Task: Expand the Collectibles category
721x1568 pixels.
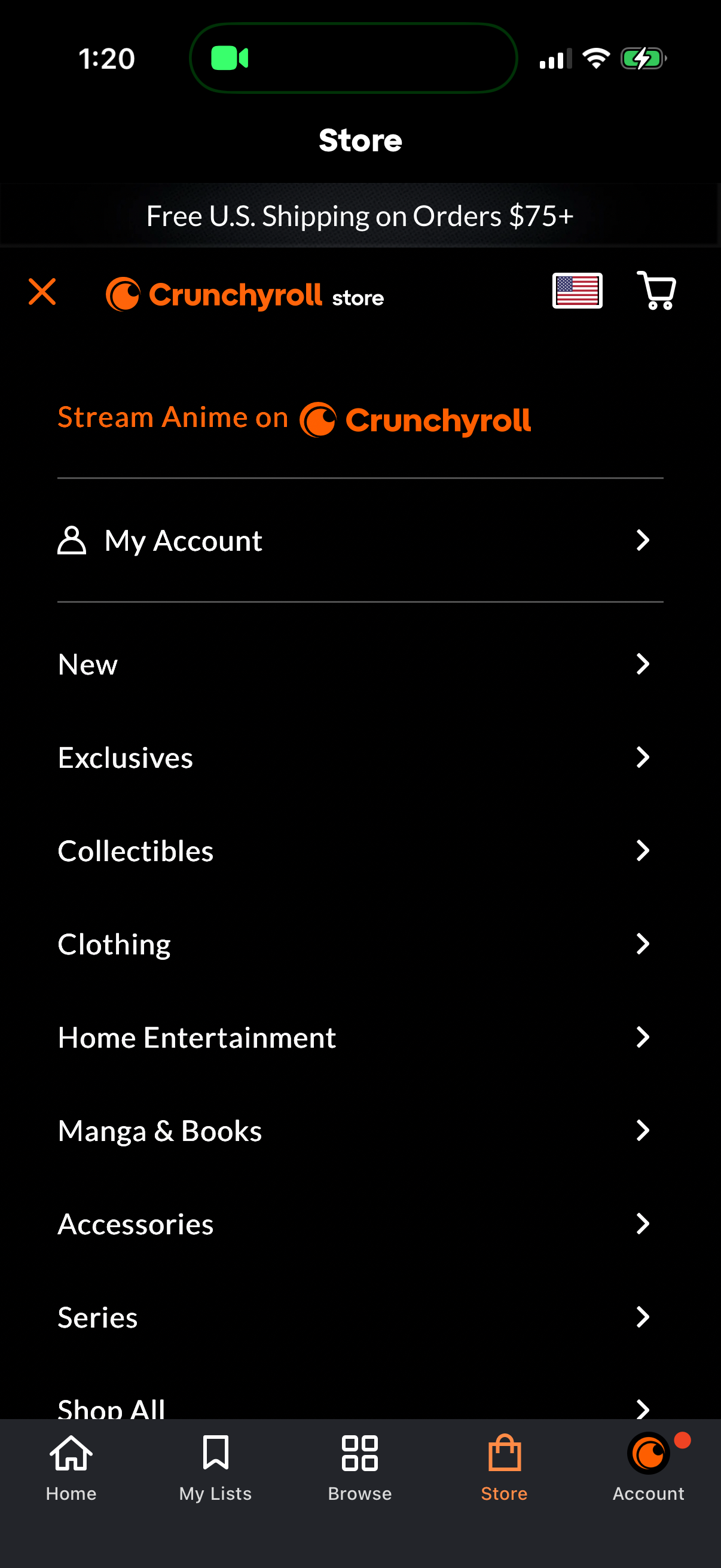Action: tap(360, 850)
